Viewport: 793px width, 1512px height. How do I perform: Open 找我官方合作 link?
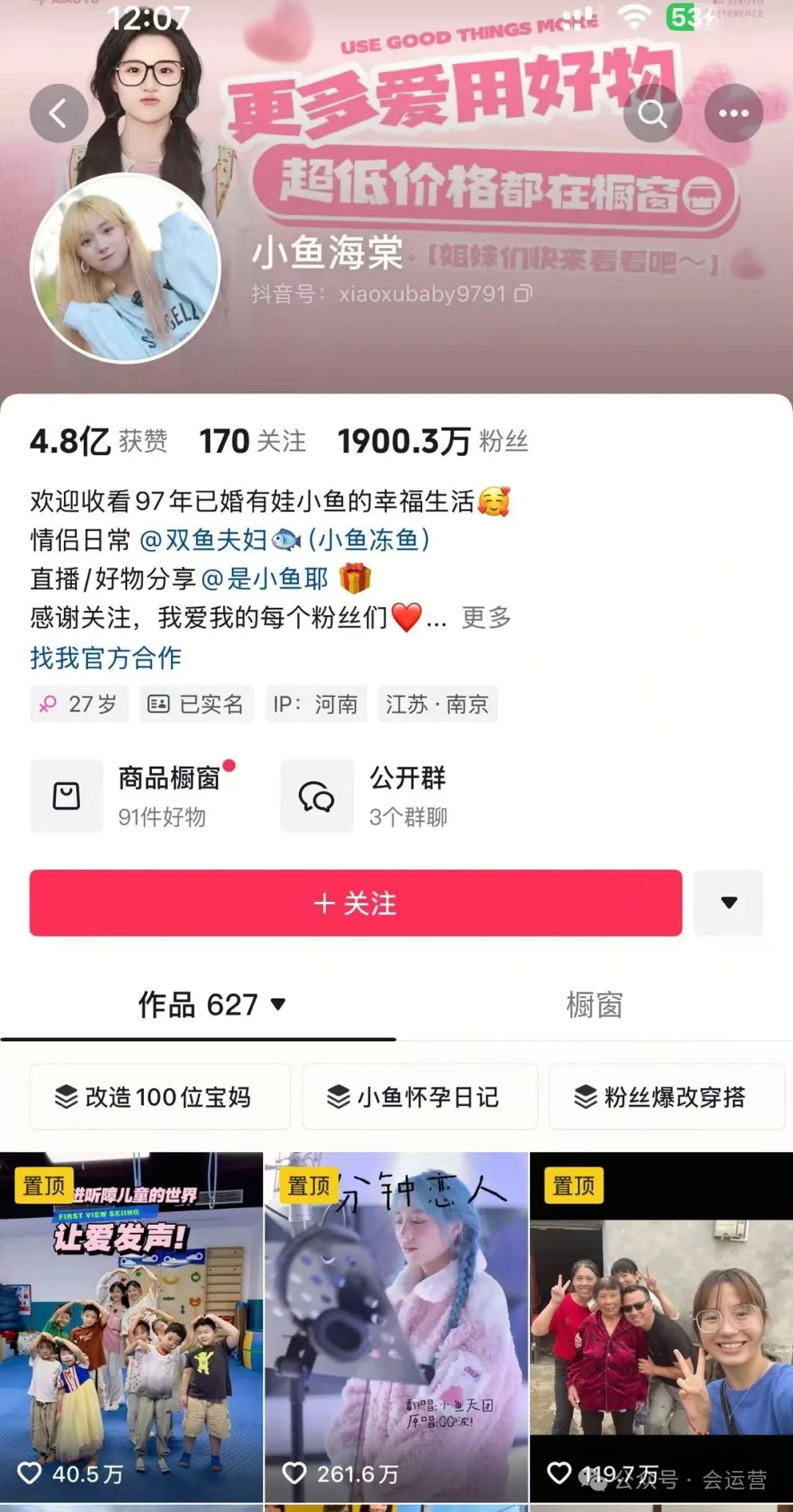[106, 657]
